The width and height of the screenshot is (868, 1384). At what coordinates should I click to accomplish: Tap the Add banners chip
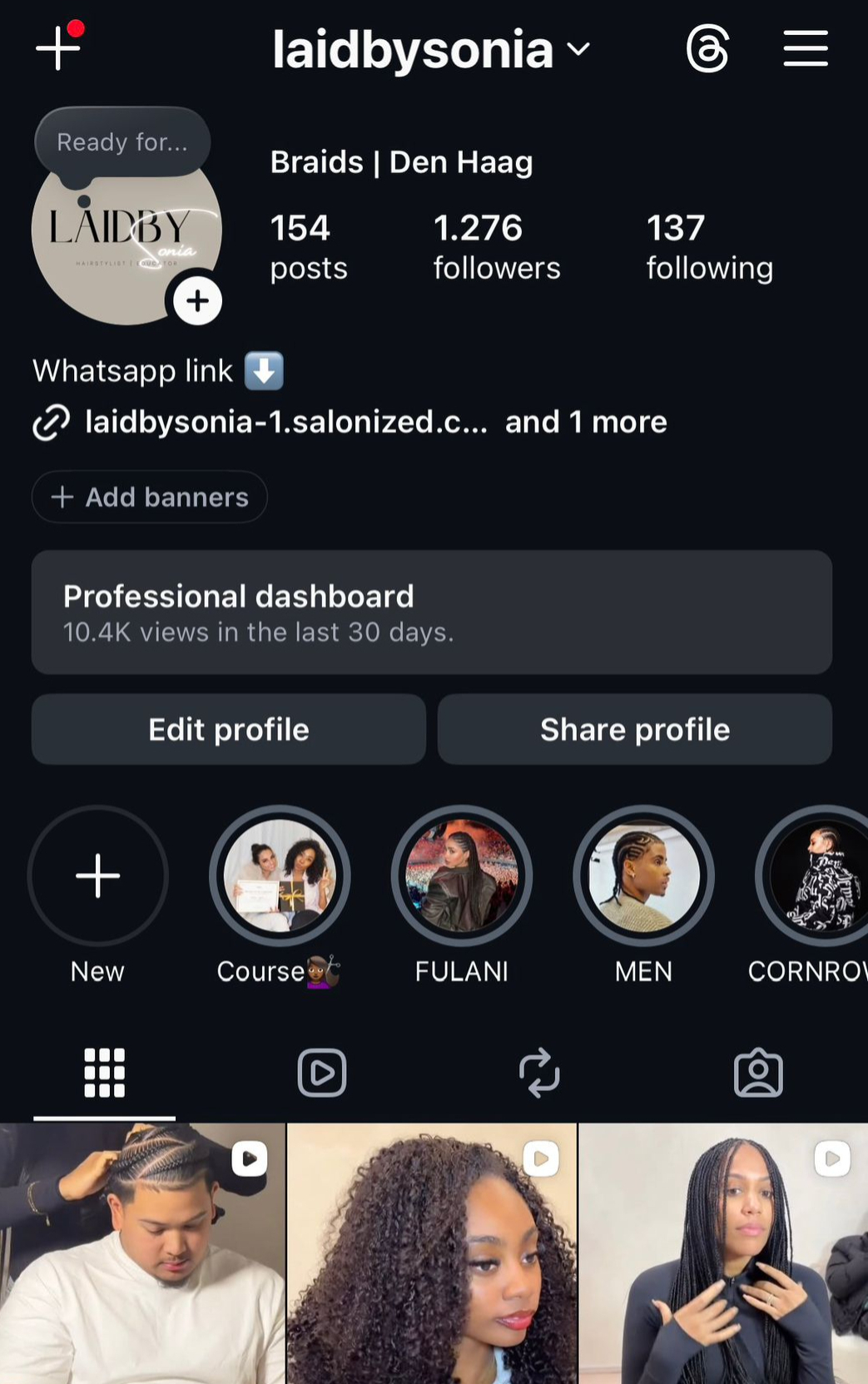(150, 497)
